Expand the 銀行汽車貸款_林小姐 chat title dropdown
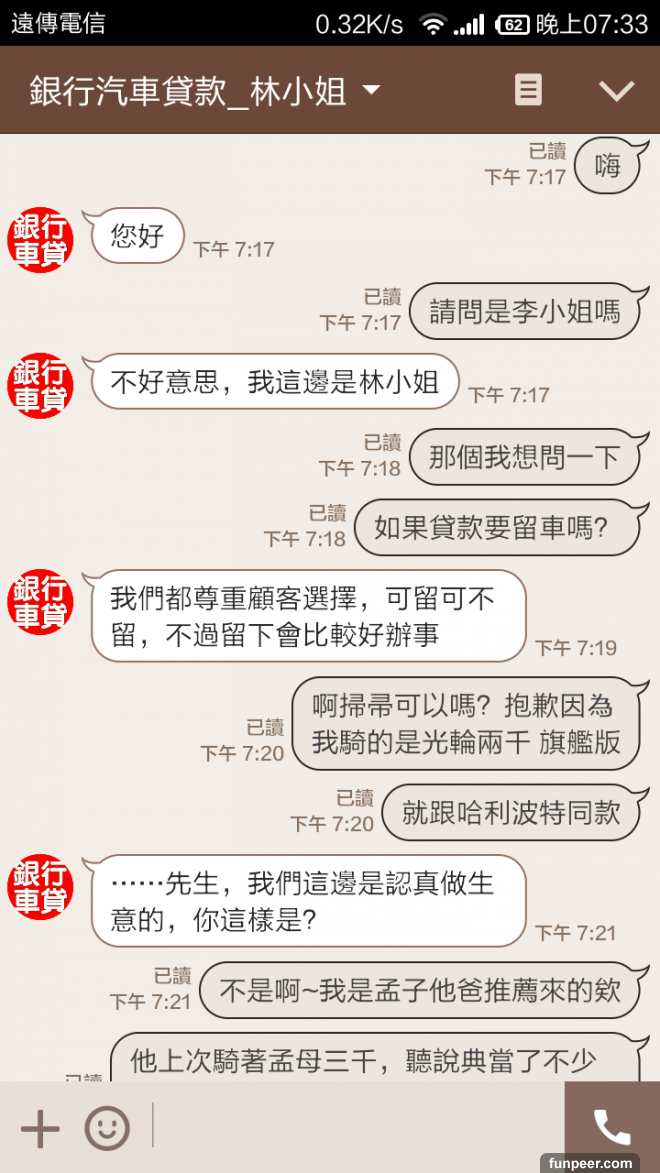Image resolution: width=660 pixels, height=1173 pixels. [371, 91]
